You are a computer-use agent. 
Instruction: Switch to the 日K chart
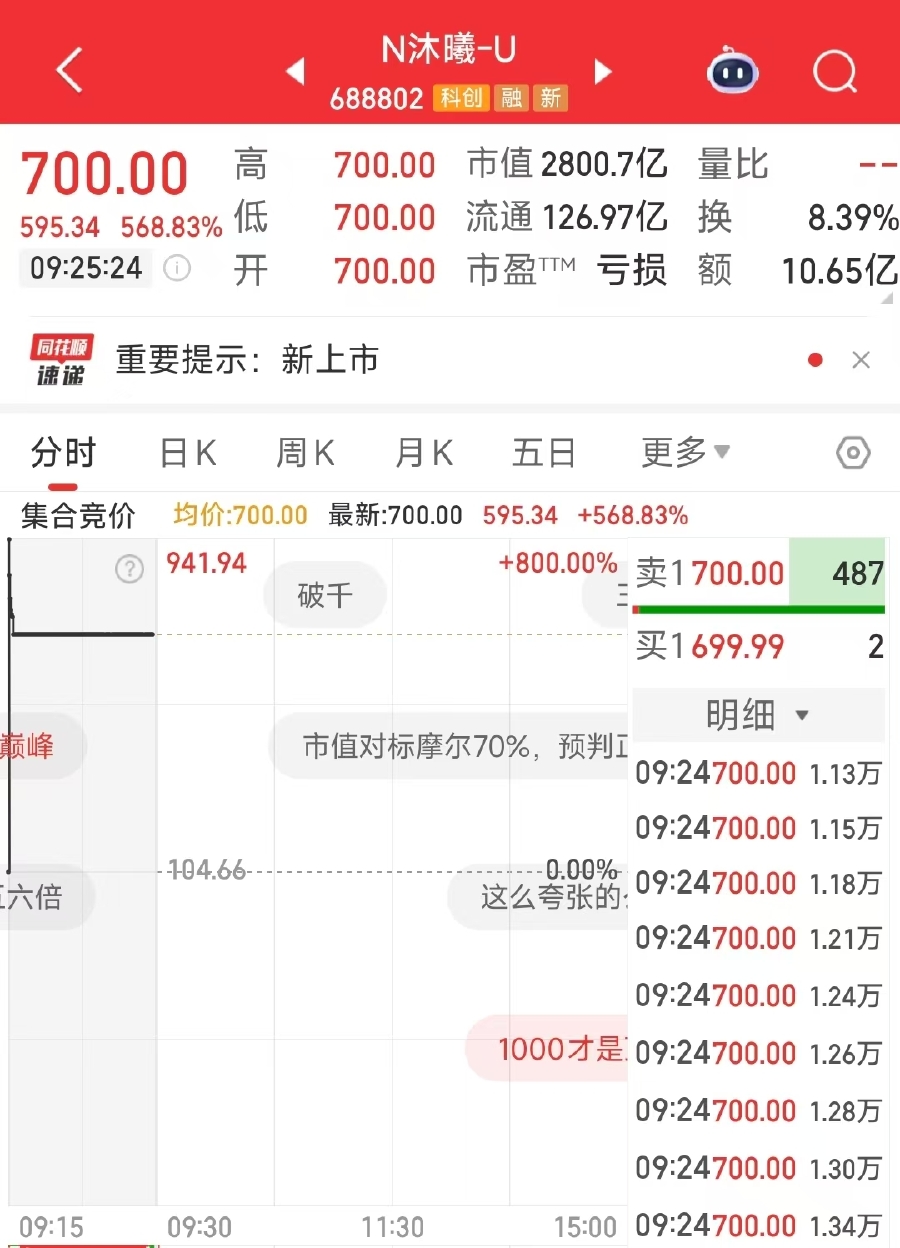[188, 454]
